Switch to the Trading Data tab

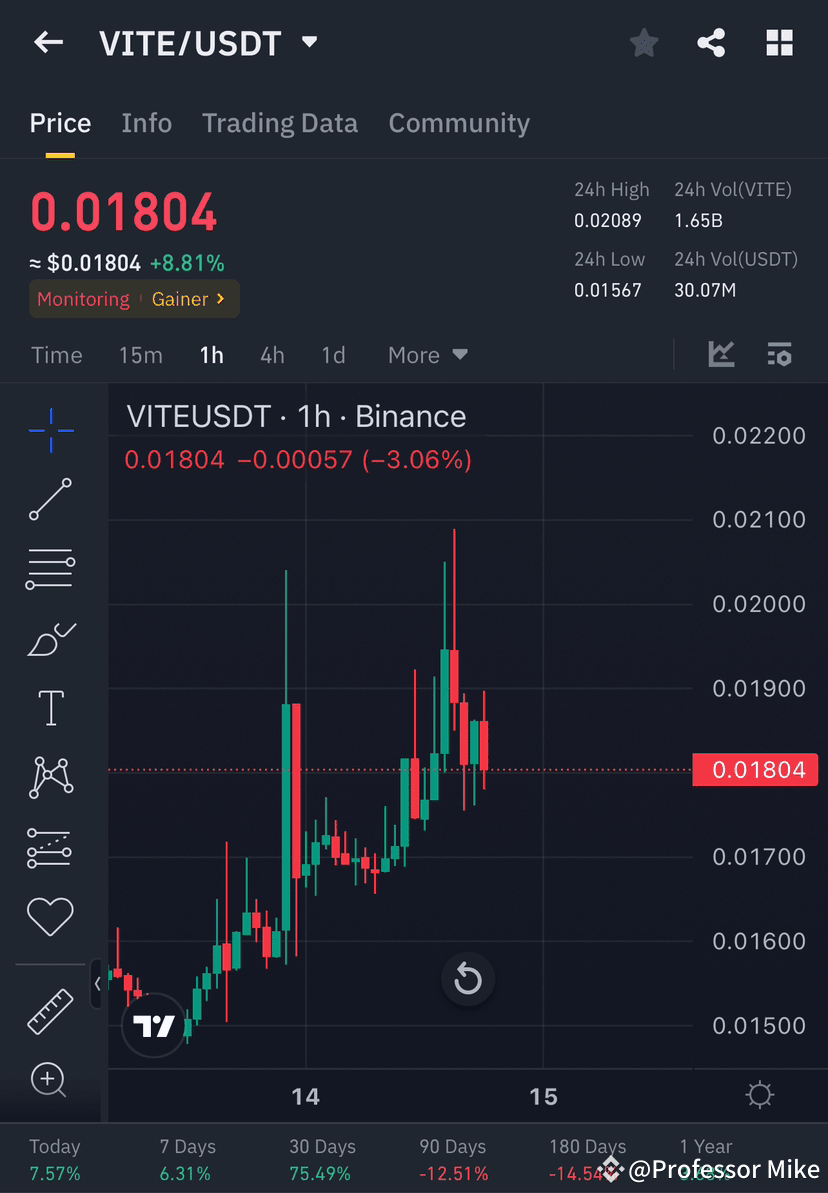[x=280, y=122]
